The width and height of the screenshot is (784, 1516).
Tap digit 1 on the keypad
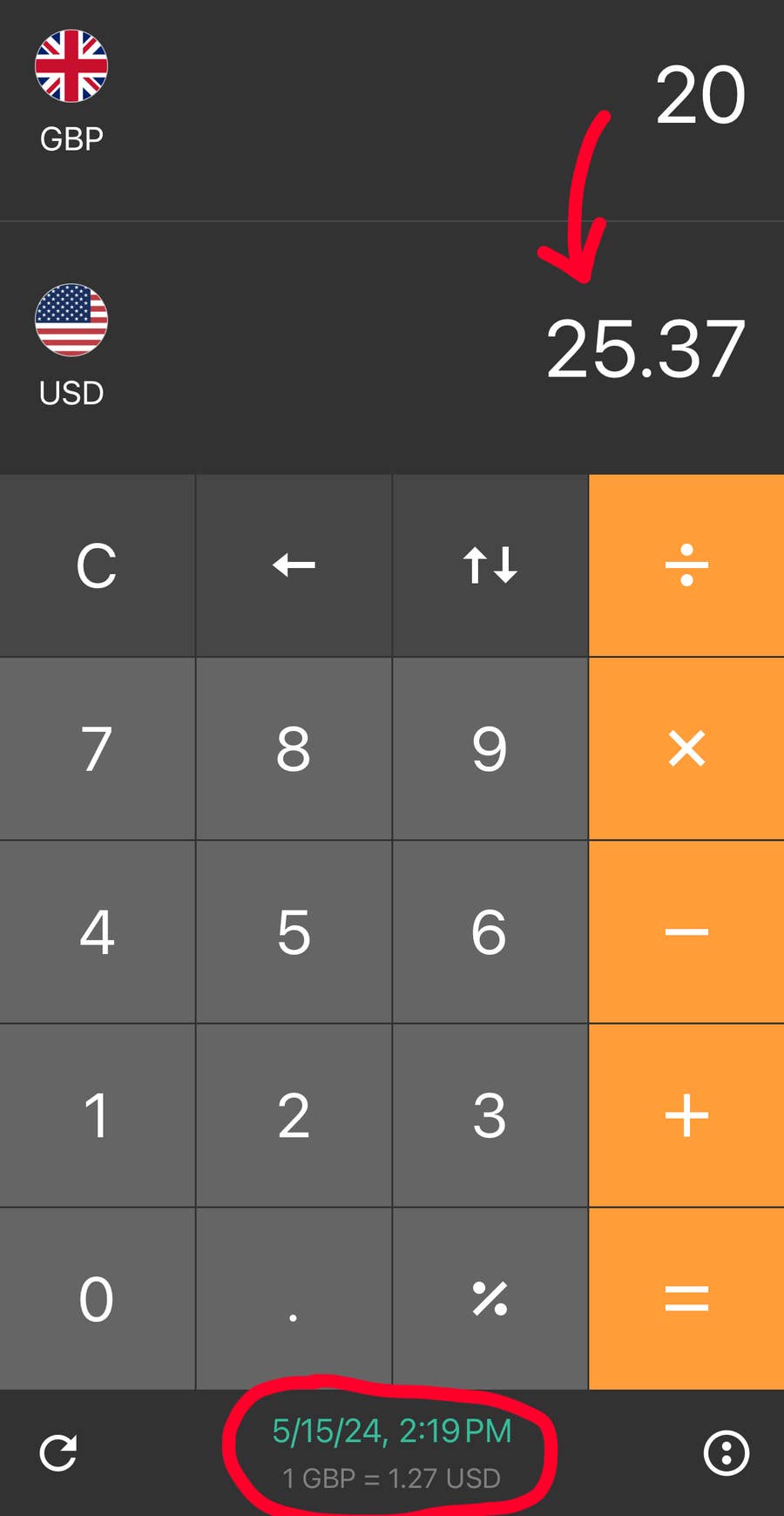97,1115
